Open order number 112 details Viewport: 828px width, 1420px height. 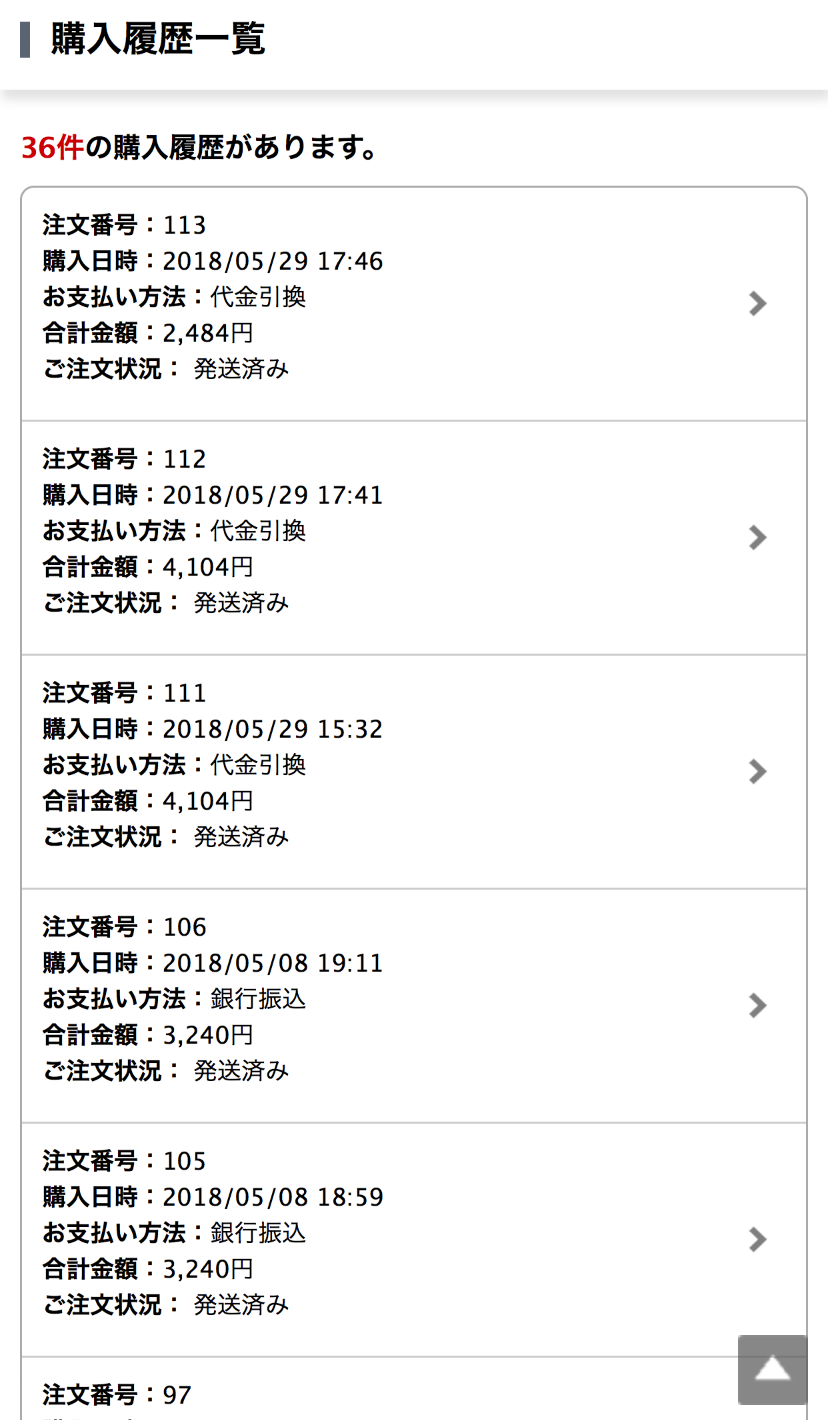pyautogui.click(x=414, y=538)
